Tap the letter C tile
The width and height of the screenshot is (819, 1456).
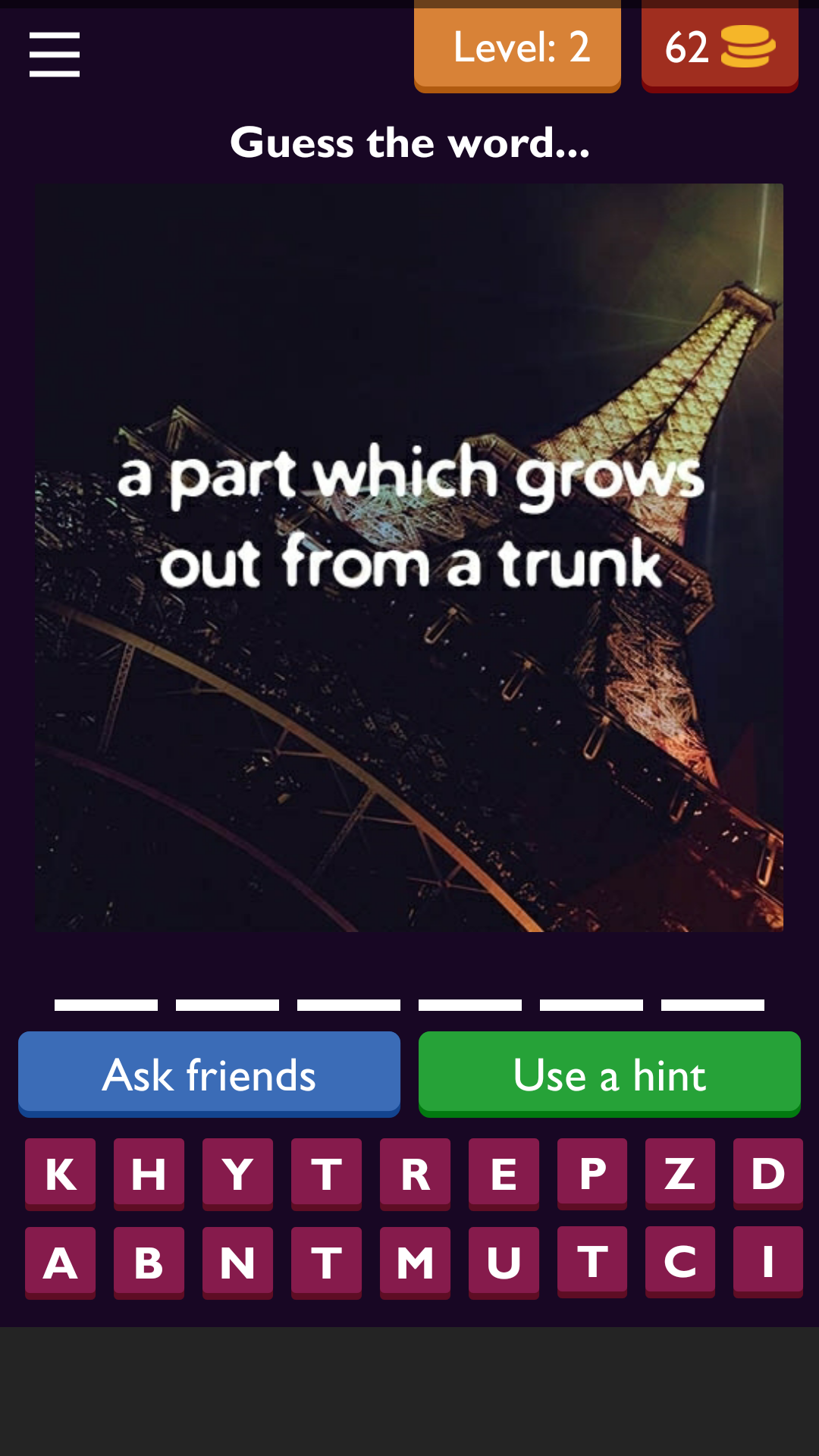679,1262
